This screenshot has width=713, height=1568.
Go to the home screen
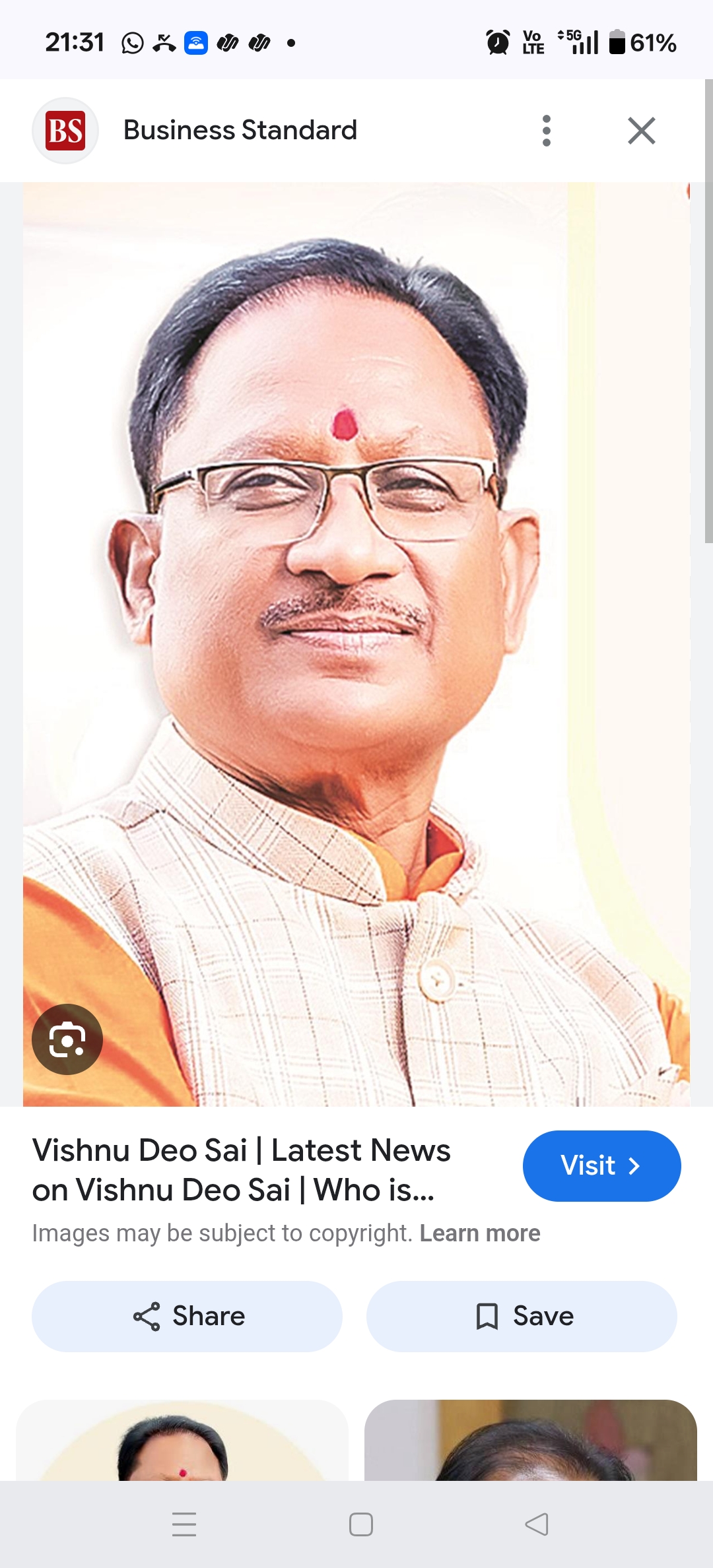pos(360,1524)
